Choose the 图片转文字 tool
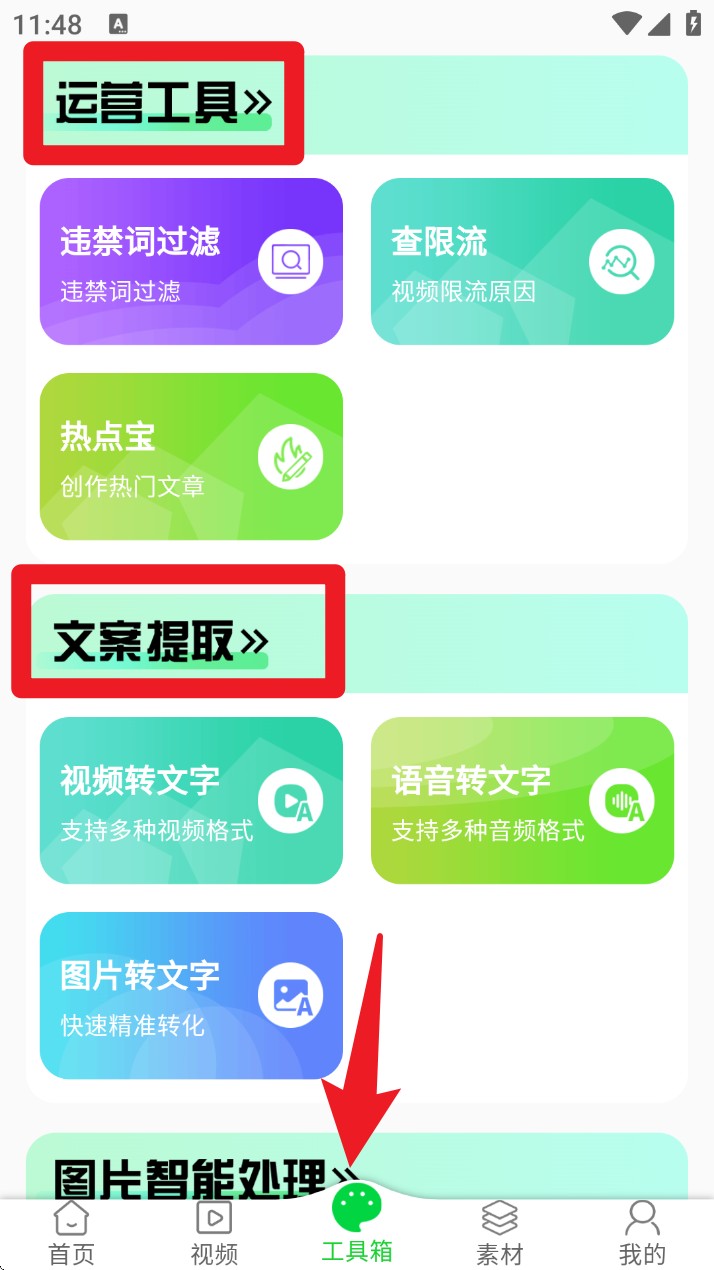Viewport: 714px width, 1270px height. [x=191, y=995]
